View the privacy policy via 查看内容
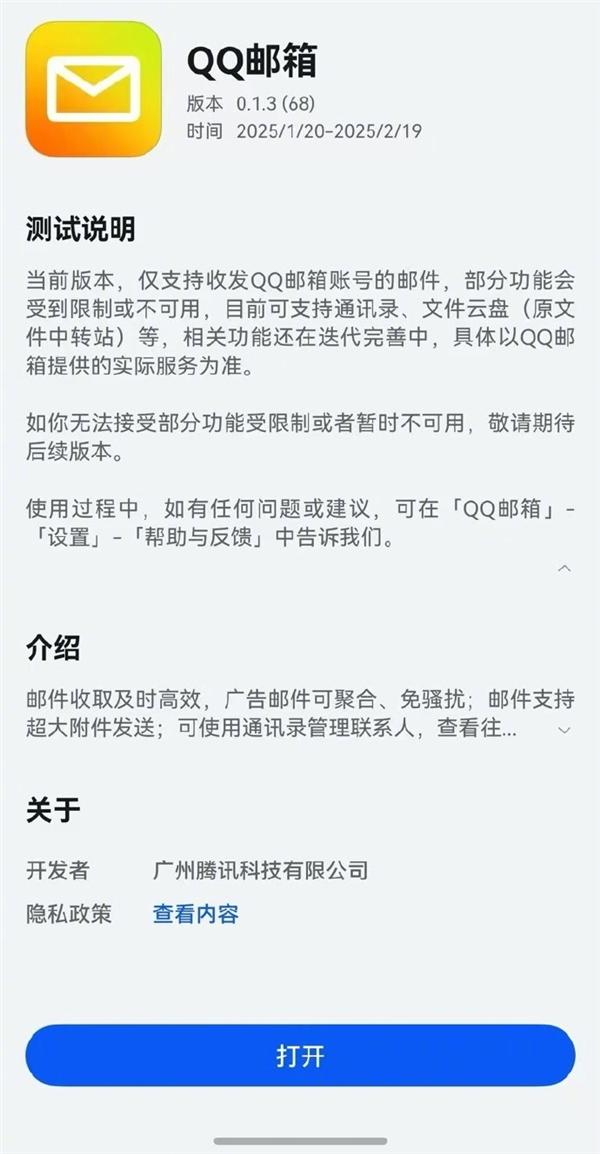The image size is (600, 1154). click(195, 913)
